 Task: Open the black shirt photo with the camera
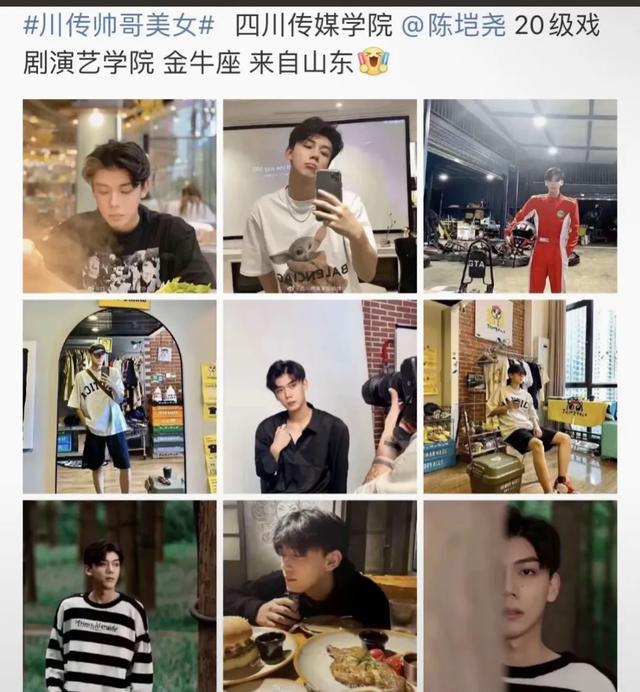pyautogui.click(x=320, y=397)
